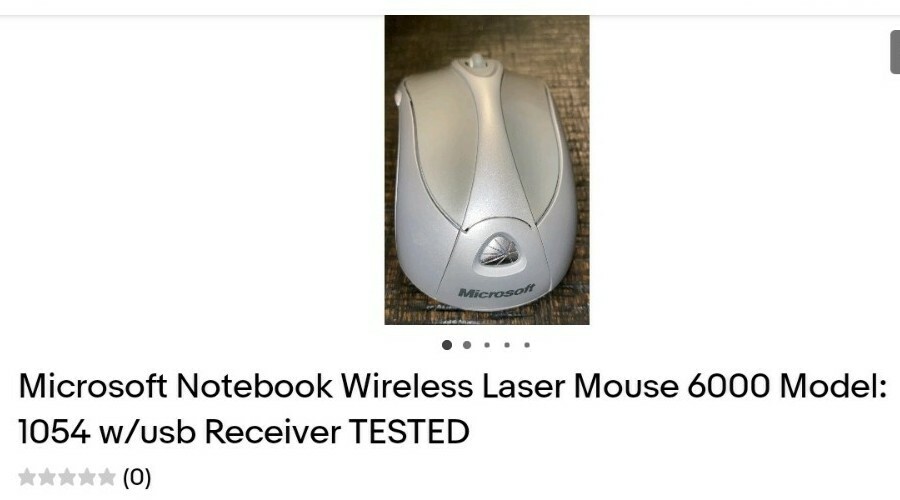This screenshot has width=900, height=500.
Task: Open the star rating reviews (0)
Action: 84,478
